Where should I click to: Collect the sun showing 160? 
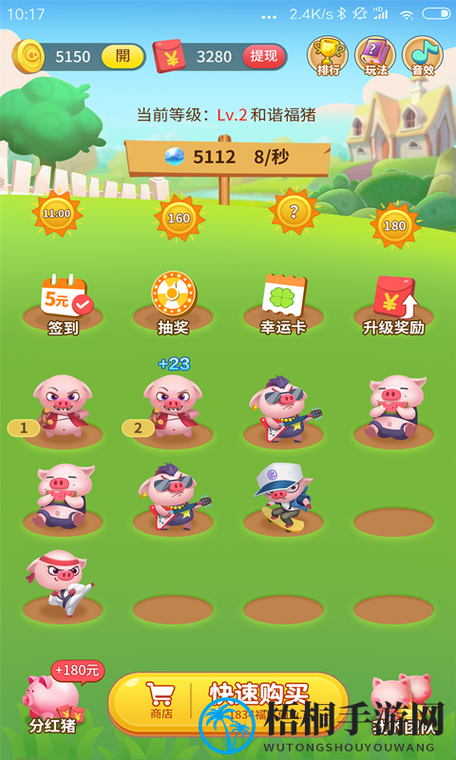point(179,218)
